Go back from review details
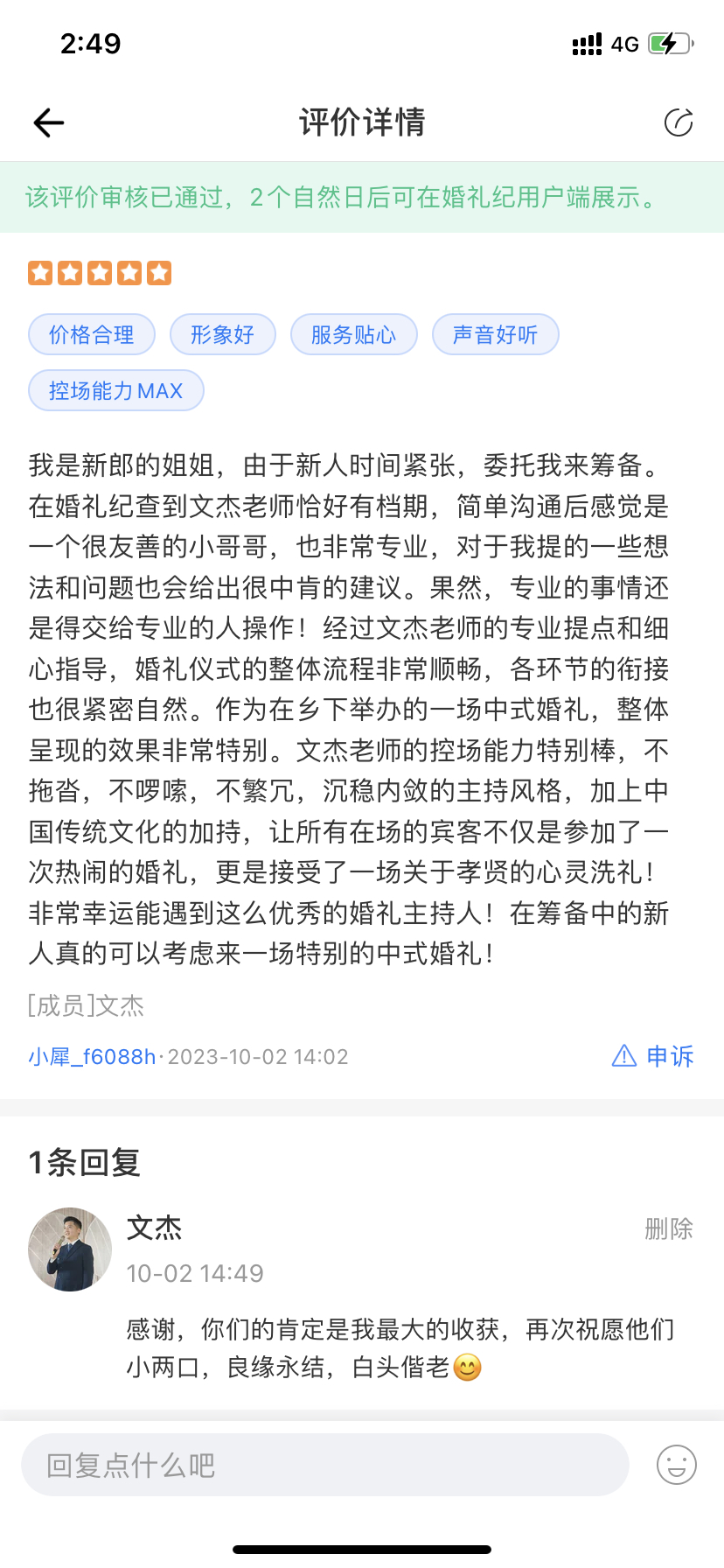This screenshot has height=1568, width=724. 49,123
